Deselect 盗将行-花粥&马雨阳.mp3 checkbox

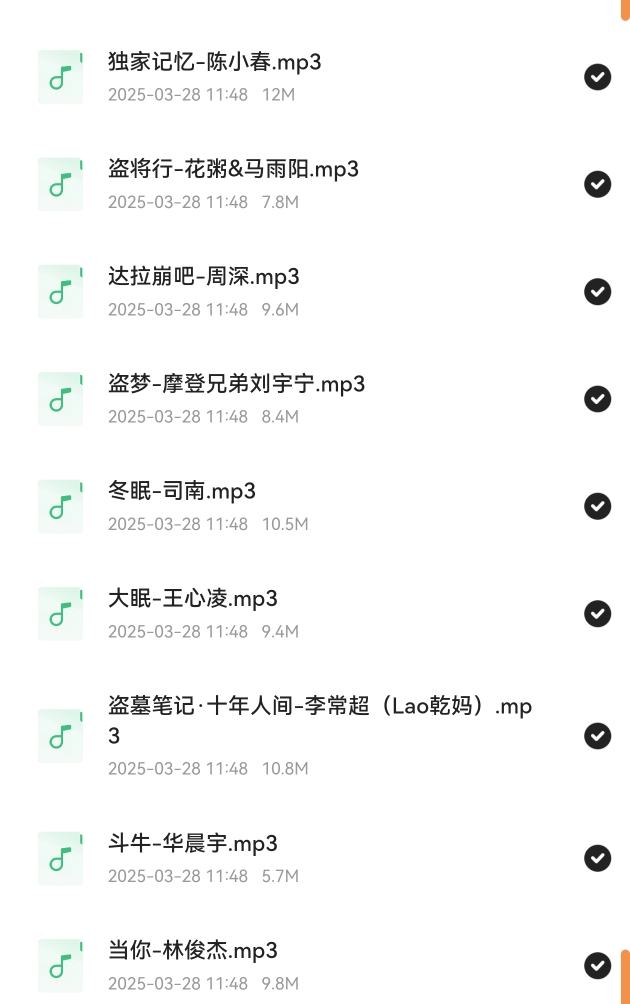(x=597, y=184)
